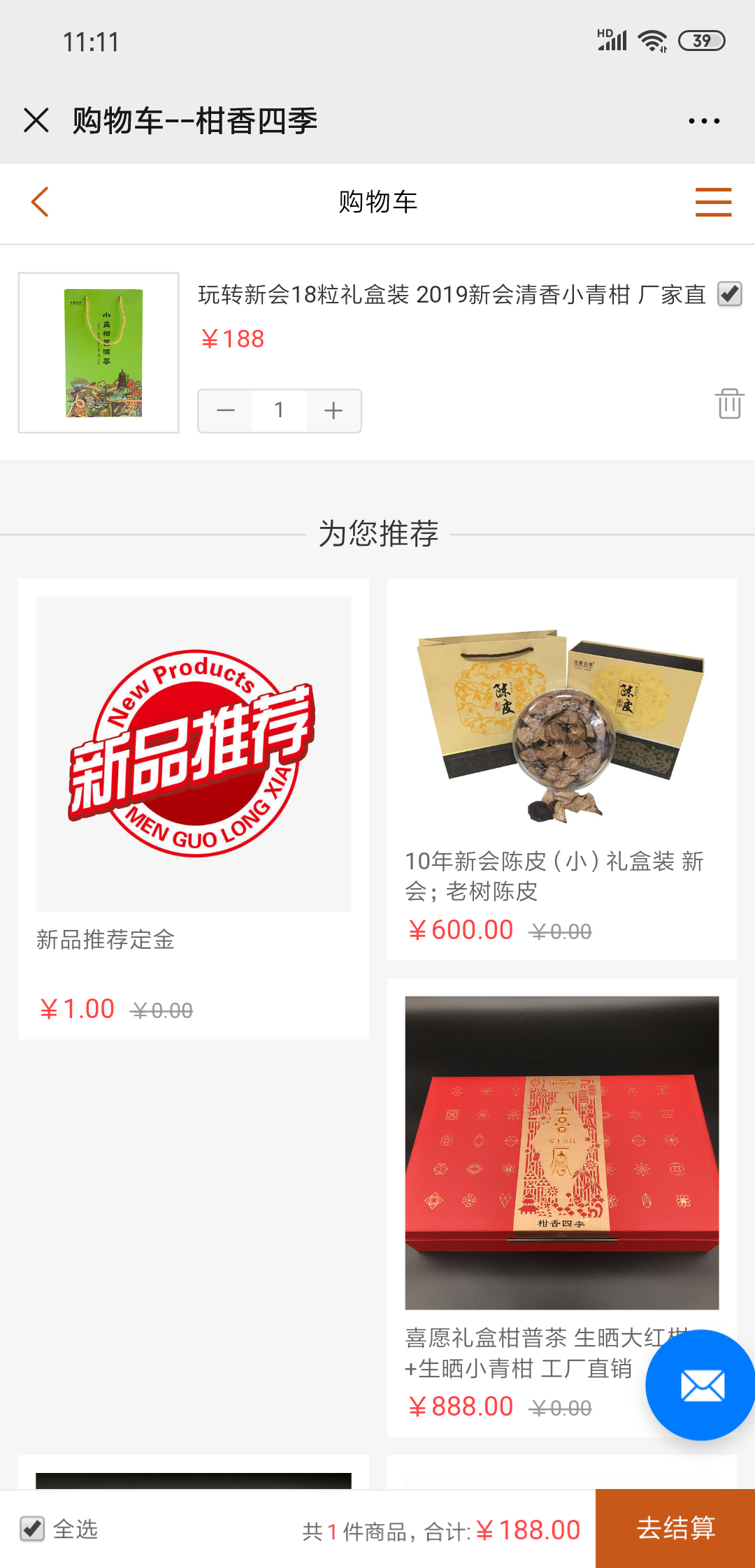The width and height of the screenshot is (755, 1568).
Task: Uncheck the 玩转新会18粒礼盒装 item checkbox
Action: (729, 294)
